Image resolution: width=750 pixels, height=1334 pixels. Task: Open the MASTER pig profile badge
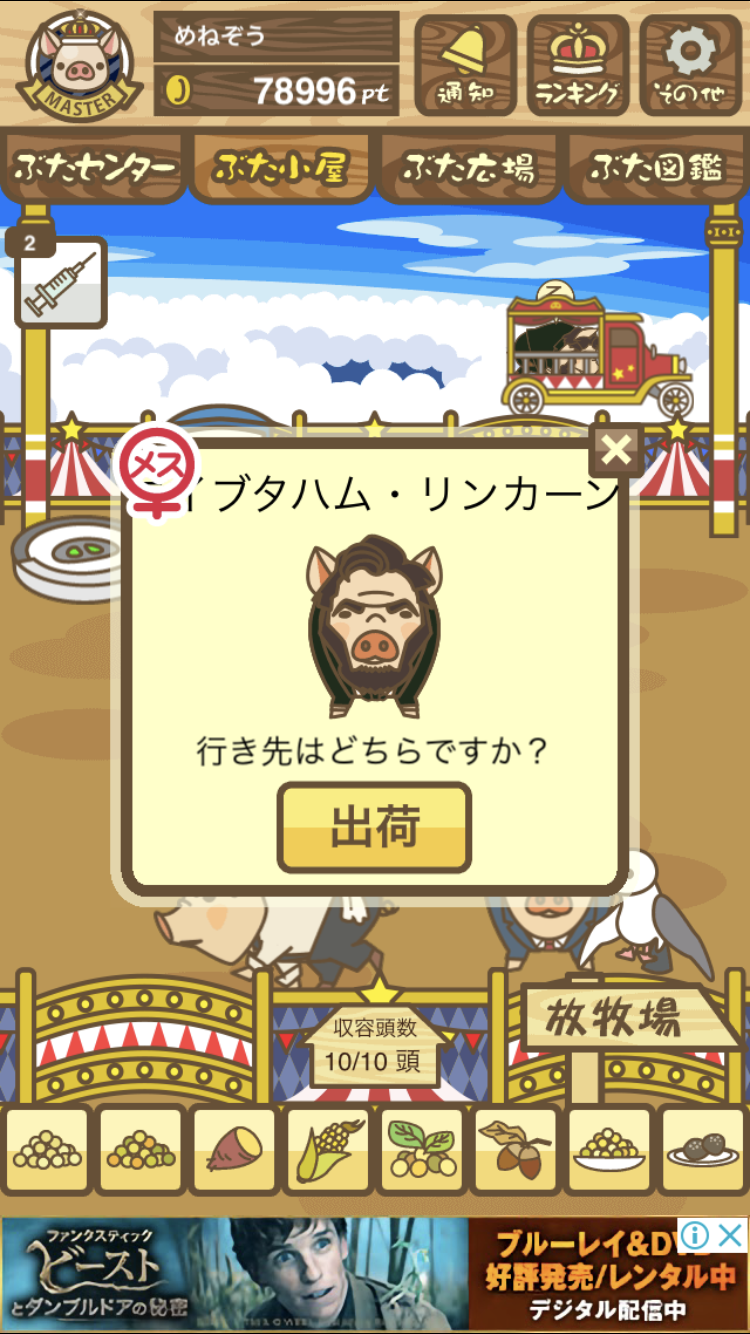[75, 62]
